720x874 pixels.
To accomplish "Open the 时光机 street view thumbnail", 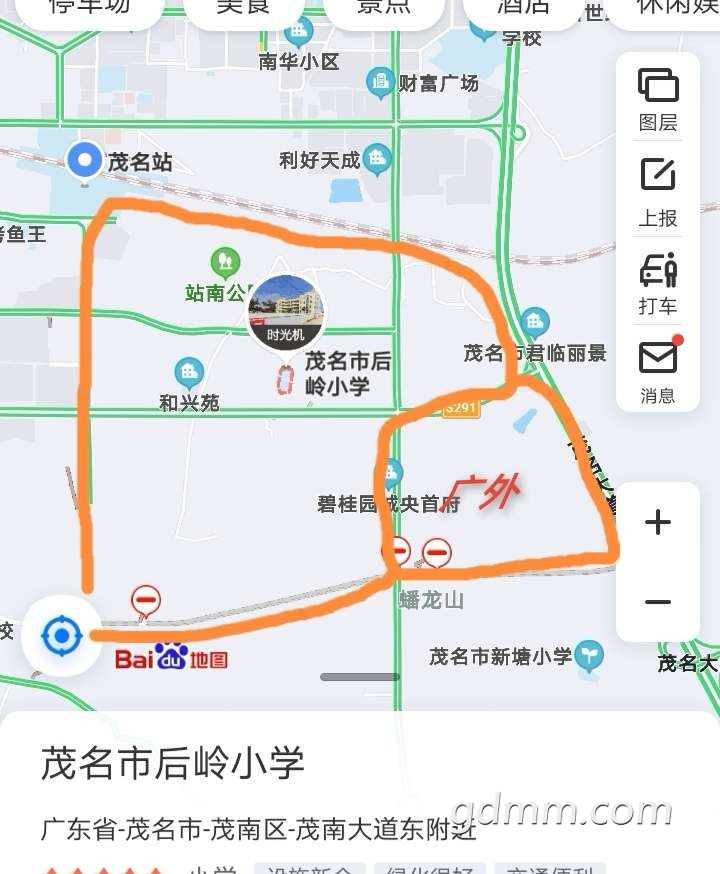I will 286,312.
